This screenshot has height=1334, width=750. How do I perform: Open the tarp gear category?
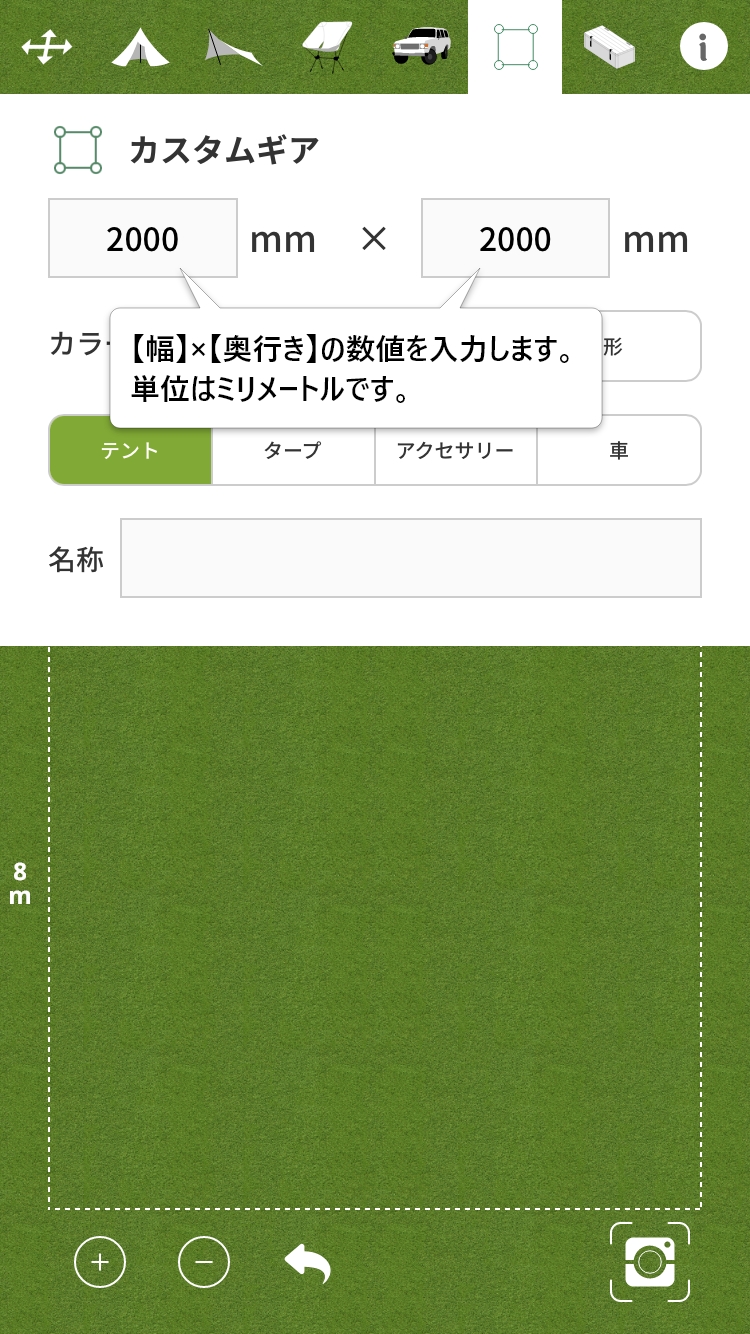[233, 47]
